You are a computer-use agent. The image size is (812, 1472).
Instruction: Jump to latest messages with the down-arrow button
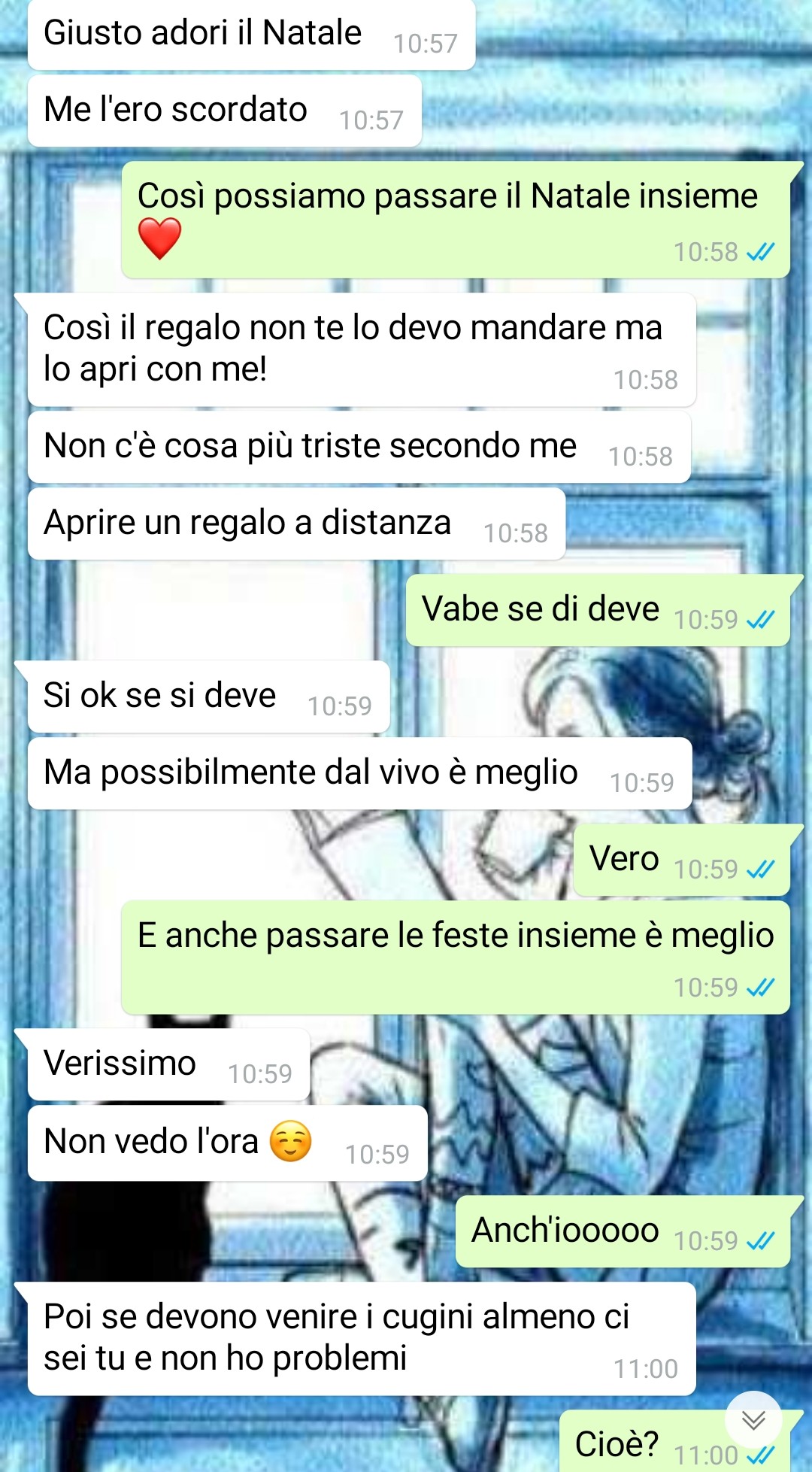tap(753, 1420)
